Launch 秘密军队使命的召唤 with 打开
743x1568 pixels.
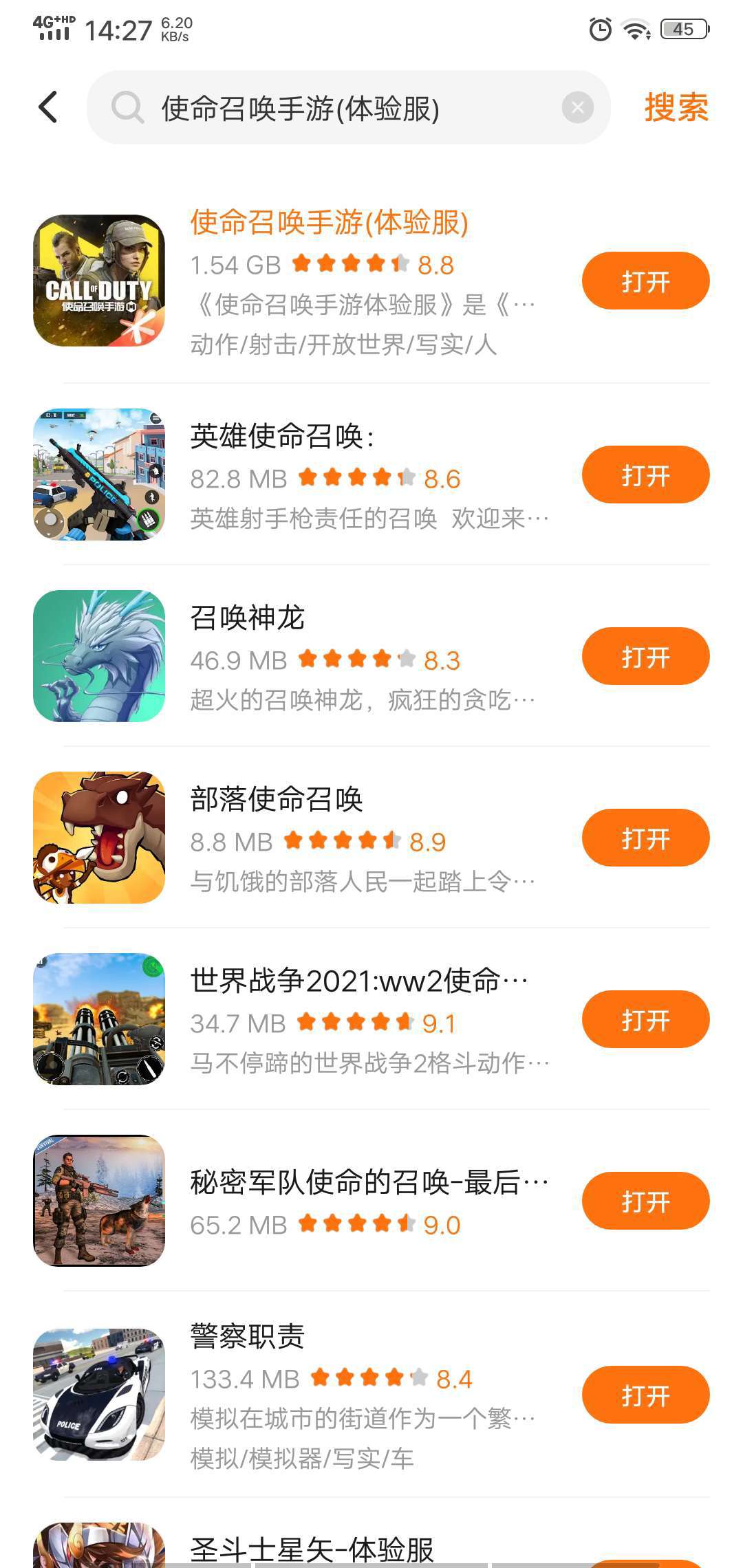645,1201
